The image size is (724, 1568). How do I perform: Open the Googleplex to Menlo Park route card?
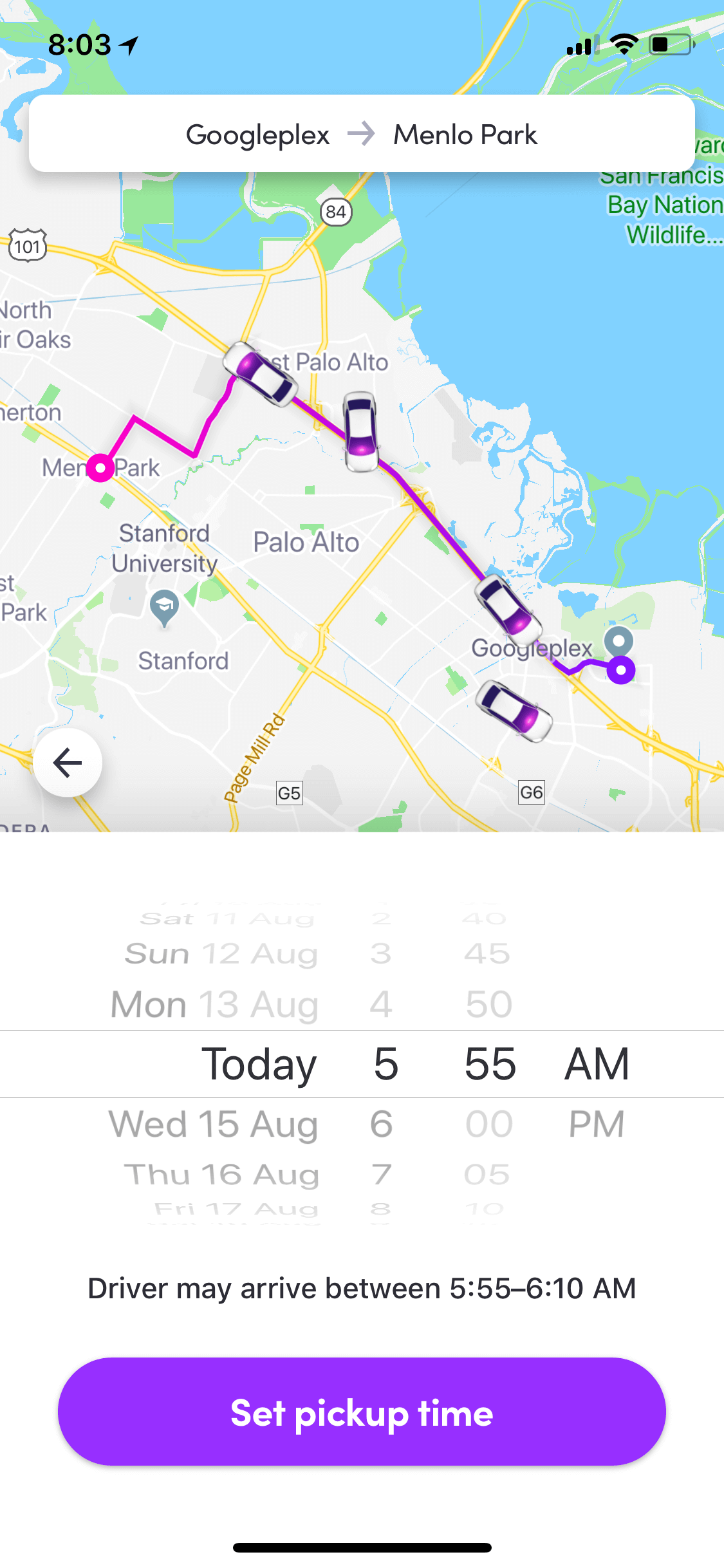pyautogui.click(x=362, y=134)
